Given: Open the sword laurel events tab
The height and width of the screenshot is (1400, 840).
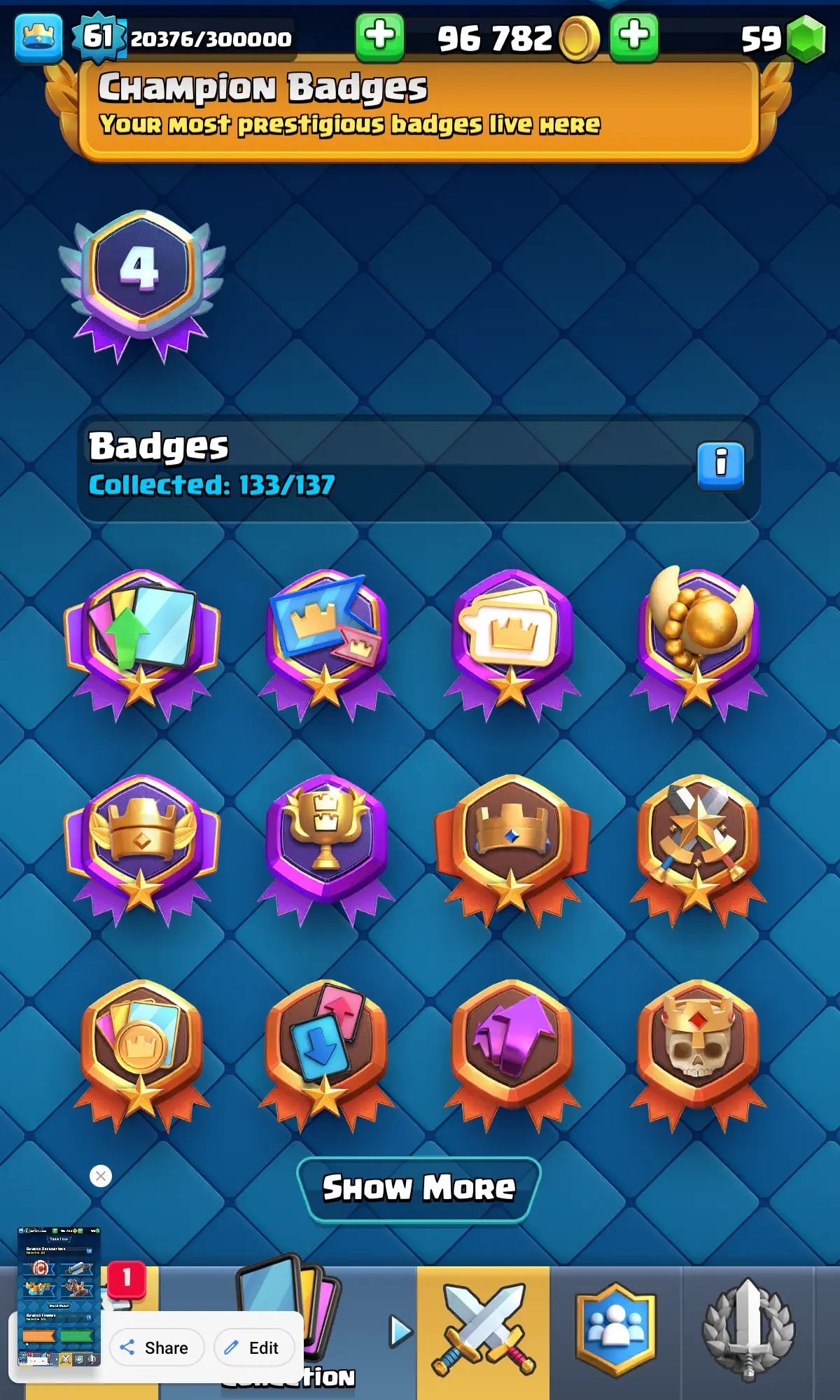Looking at the screenshot, I should click(748, 1330).
